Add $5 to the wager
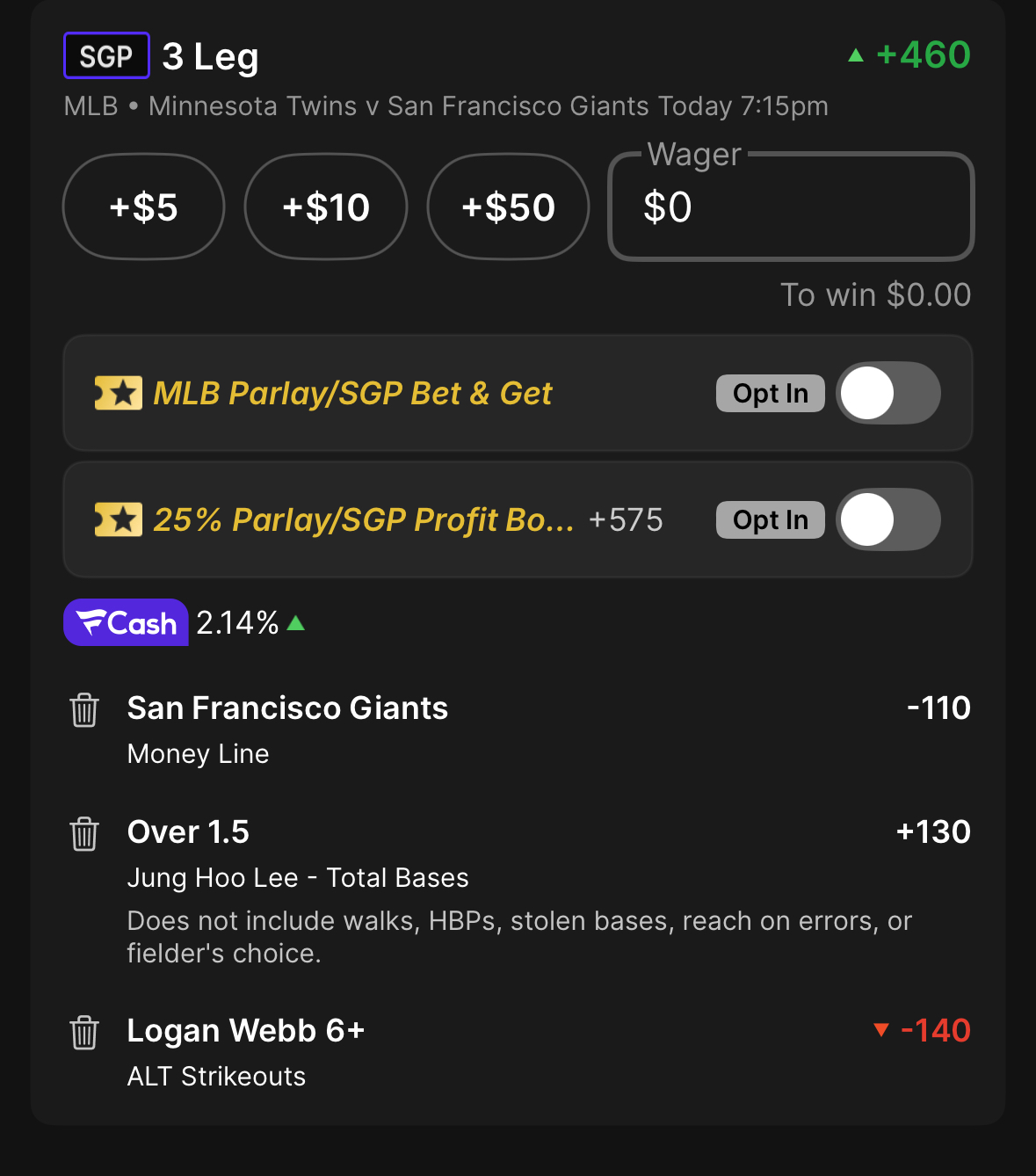 [x=143, y=207]
